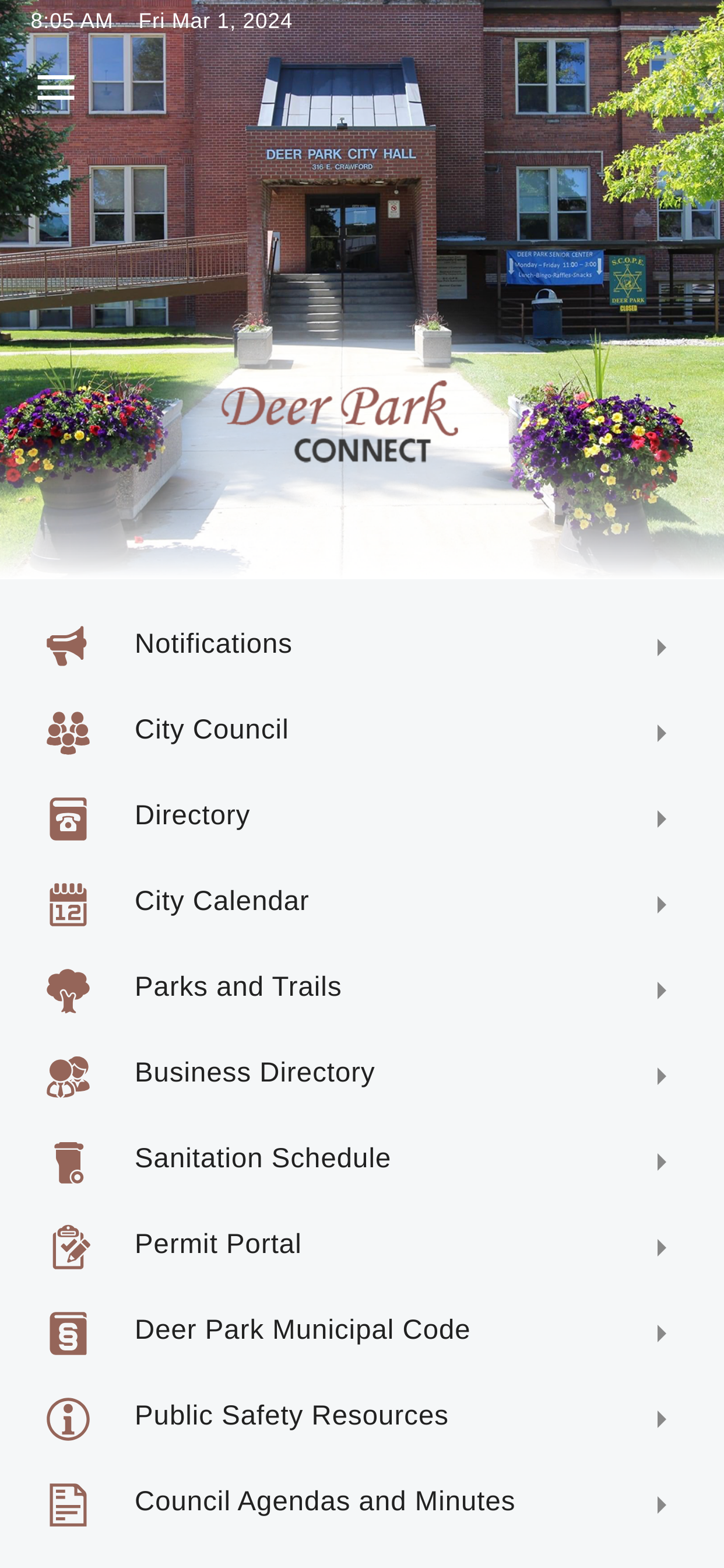The width and height of the screenshot is (724, 1568).
Task: Click the City Council people icon
Action: tap(67, 730)
